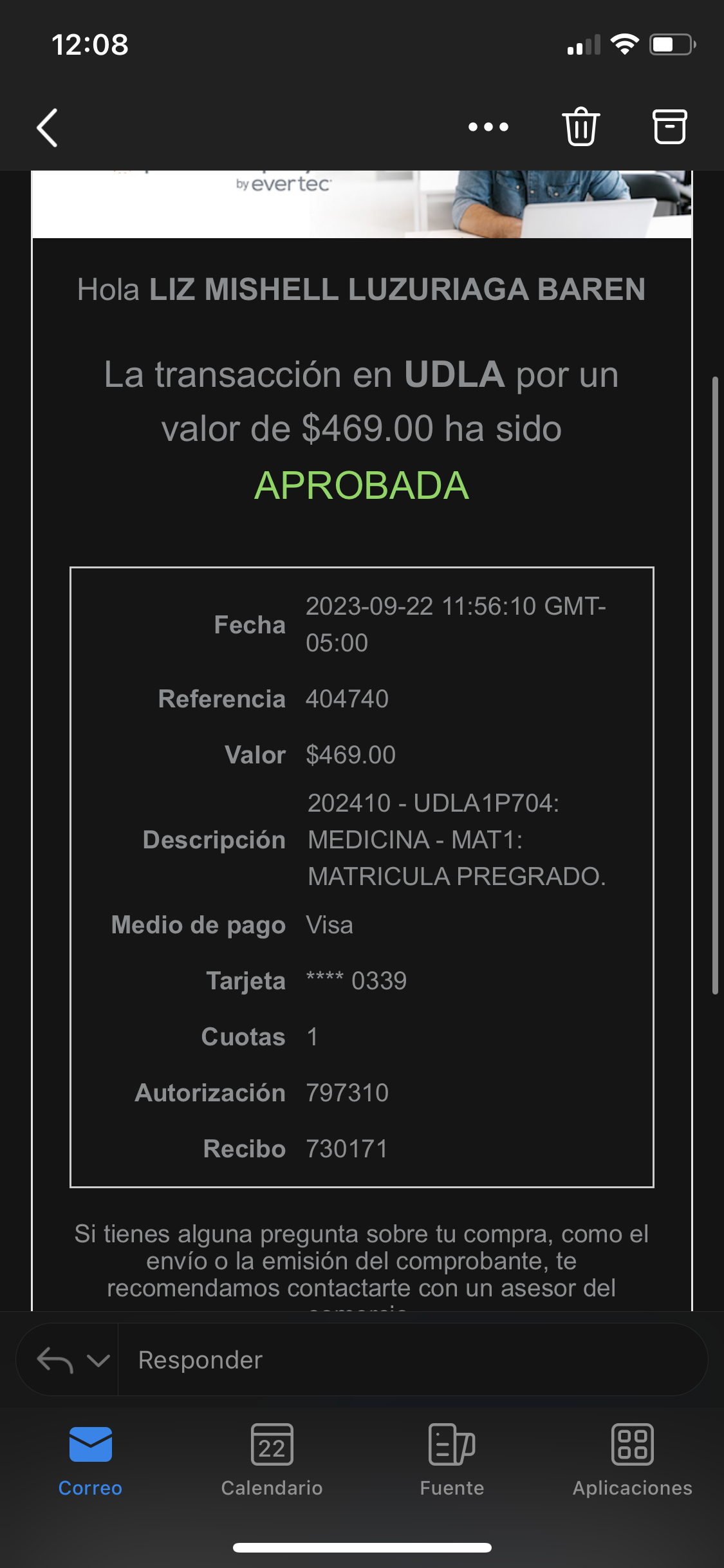Open the Aplicaciones tab
724x1568 pixels.
tap(632, 1460)
